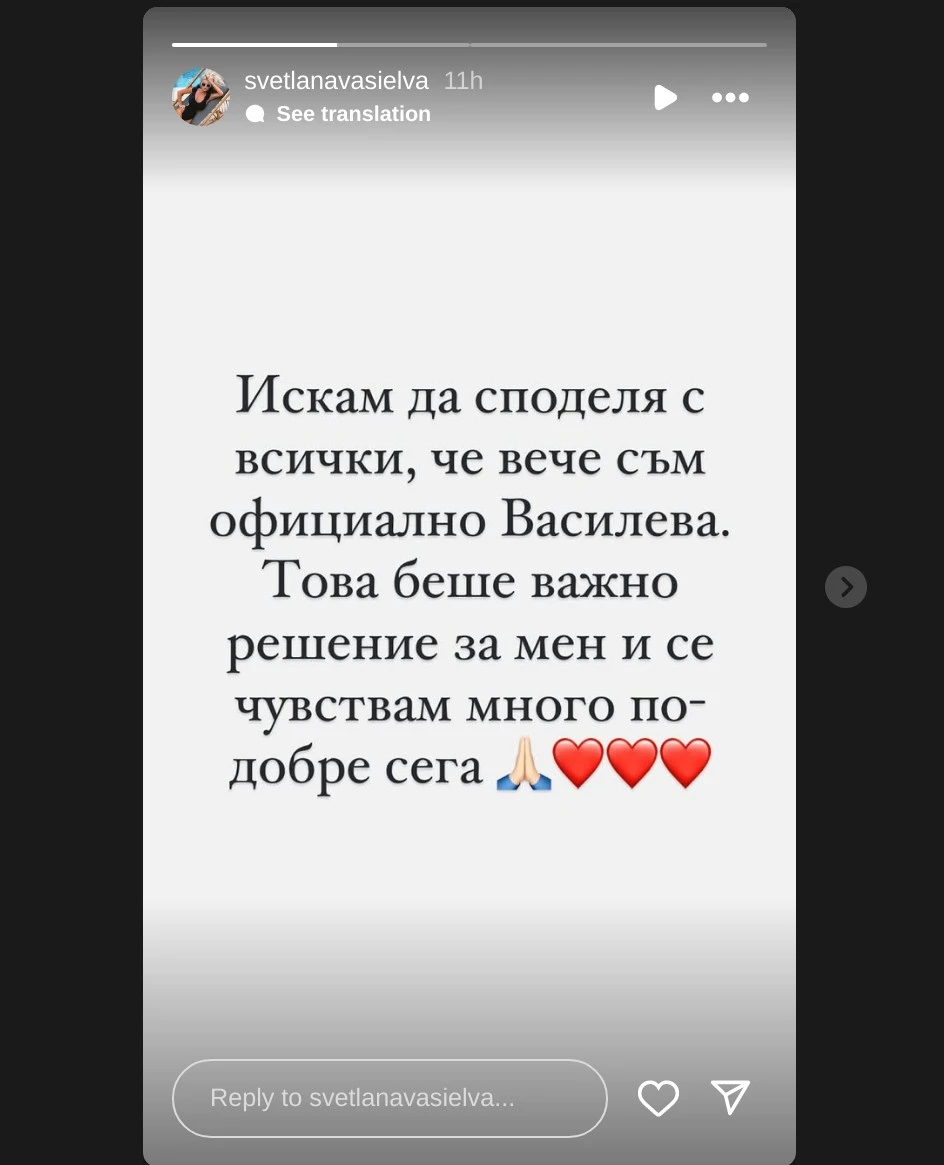Like this story with the heart
This screenshot has width=944, height=1165.
pyautogui.click(x=658, y=1098)
